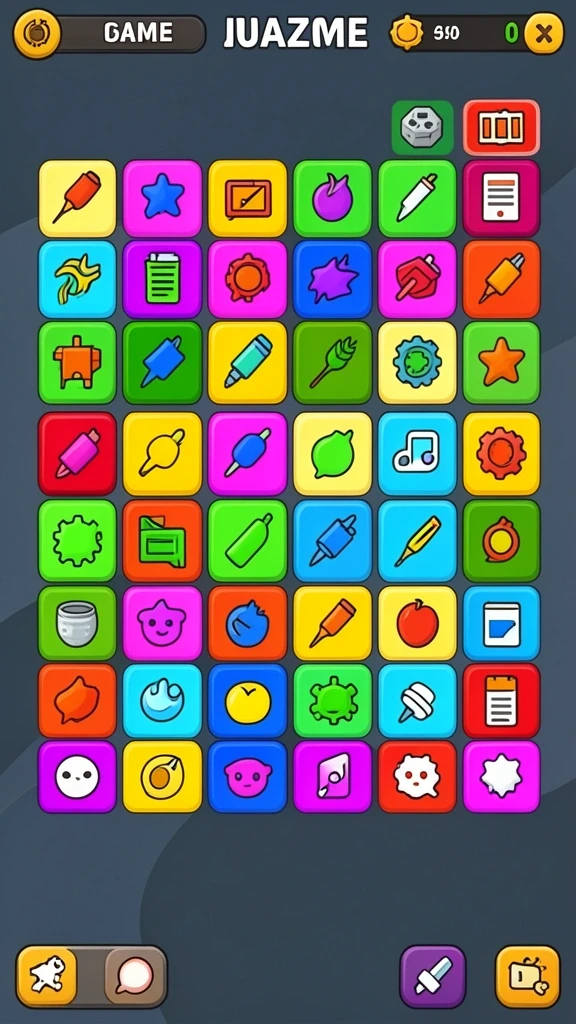Pick the orange tile with the speech bubble
Image resolution: width=576 pixels, height=1024 pixels.
pos(77,701)
